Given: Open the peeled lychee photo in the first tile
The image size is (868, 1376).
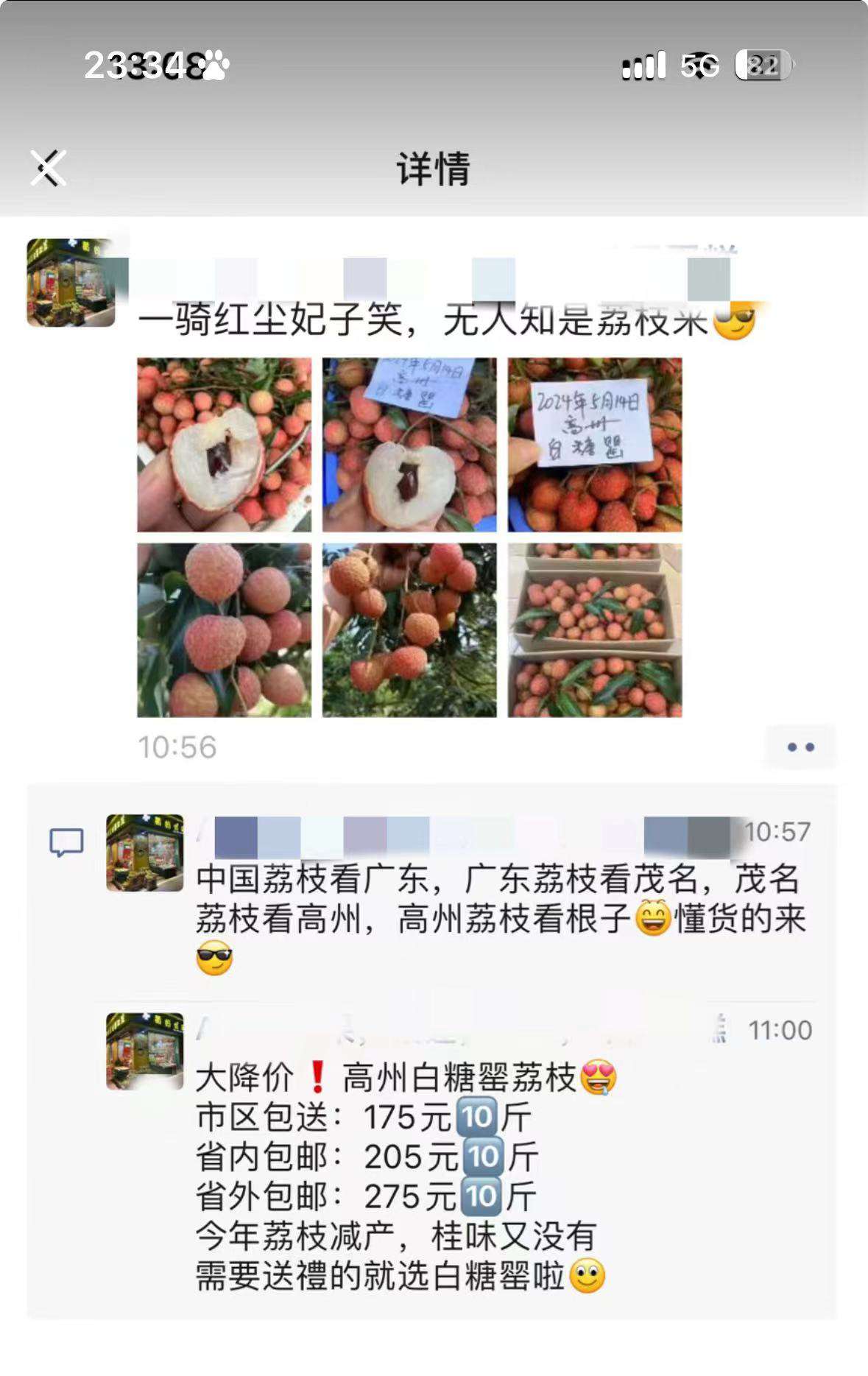Looking at the screenshot, I should pyautogui.click(x=224, y=445).
